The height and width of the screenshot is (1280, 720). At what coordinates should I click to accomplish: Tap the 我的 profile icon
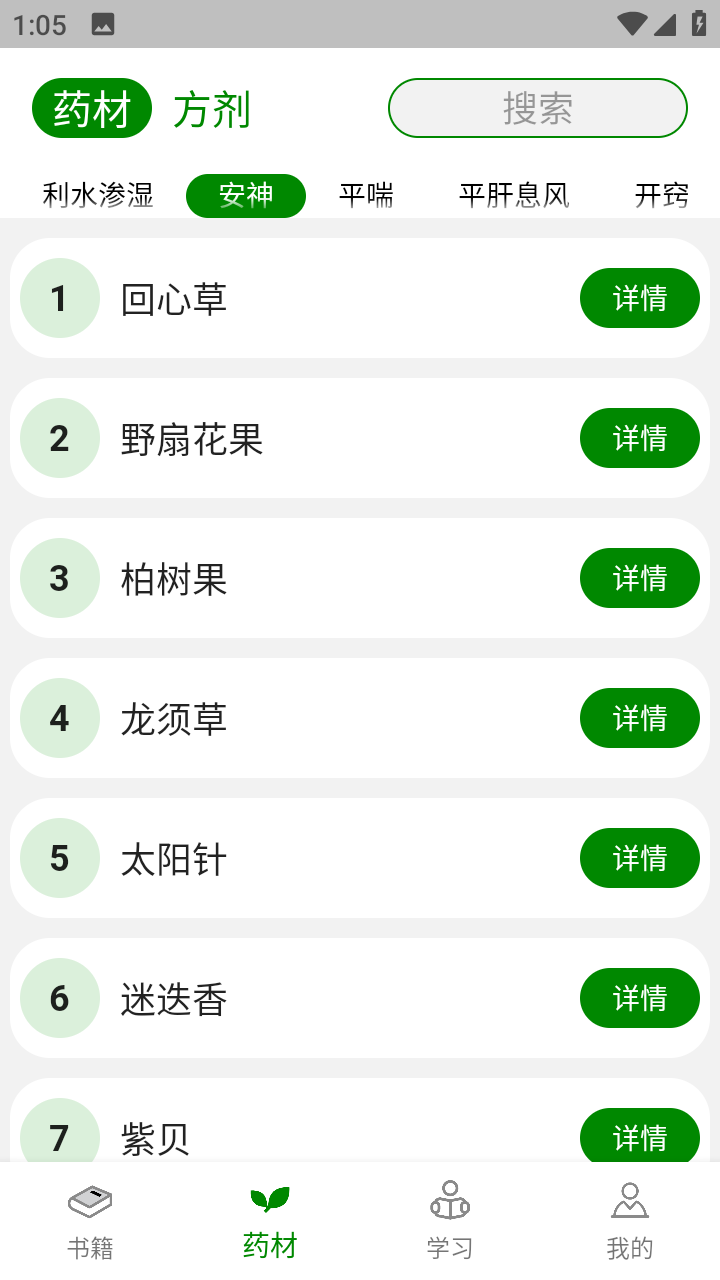point(631,1215)
